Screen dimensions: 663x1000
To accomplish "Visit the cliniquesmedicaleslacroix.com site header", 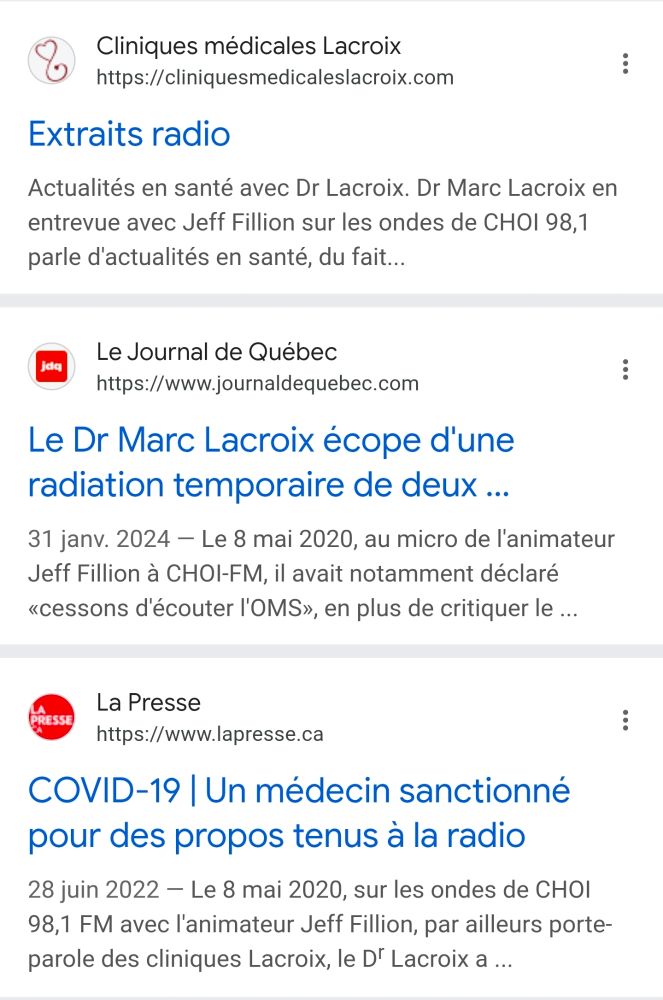I will click(248, 61).
